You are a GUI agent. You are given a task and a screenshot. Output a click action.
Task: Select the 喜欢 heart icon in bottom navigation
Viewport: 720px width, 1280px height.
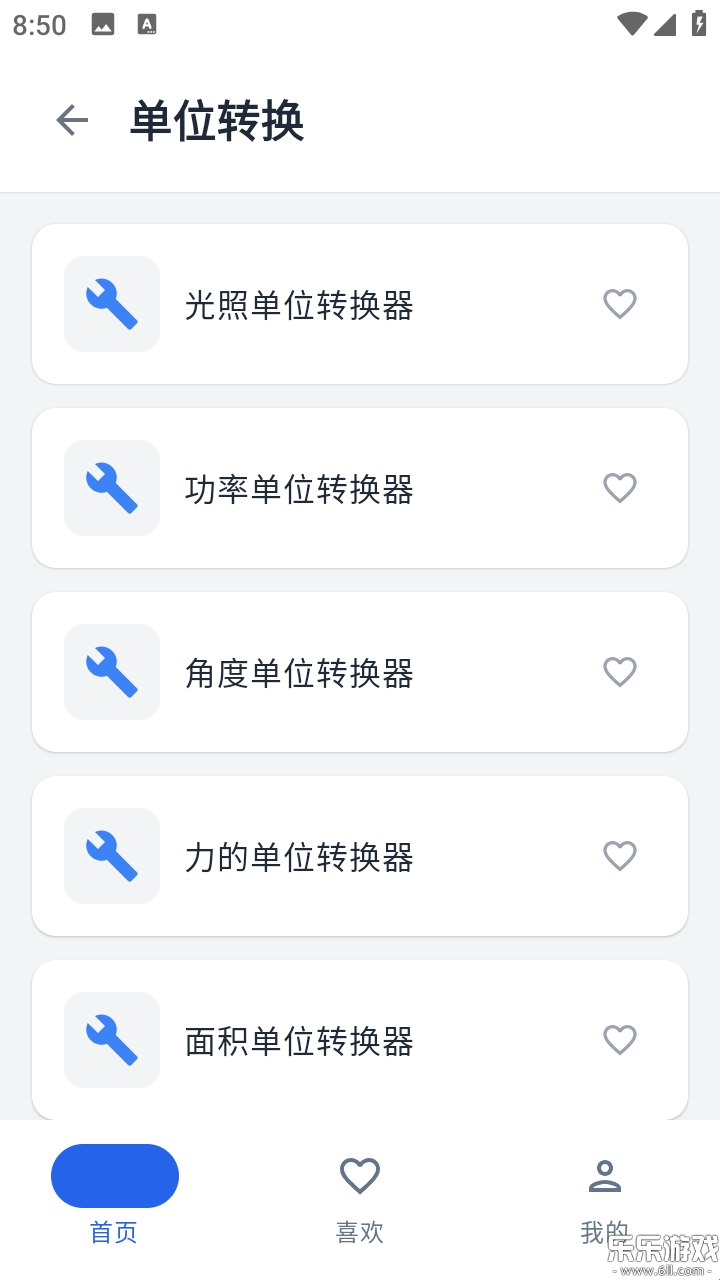[359, 1174]
